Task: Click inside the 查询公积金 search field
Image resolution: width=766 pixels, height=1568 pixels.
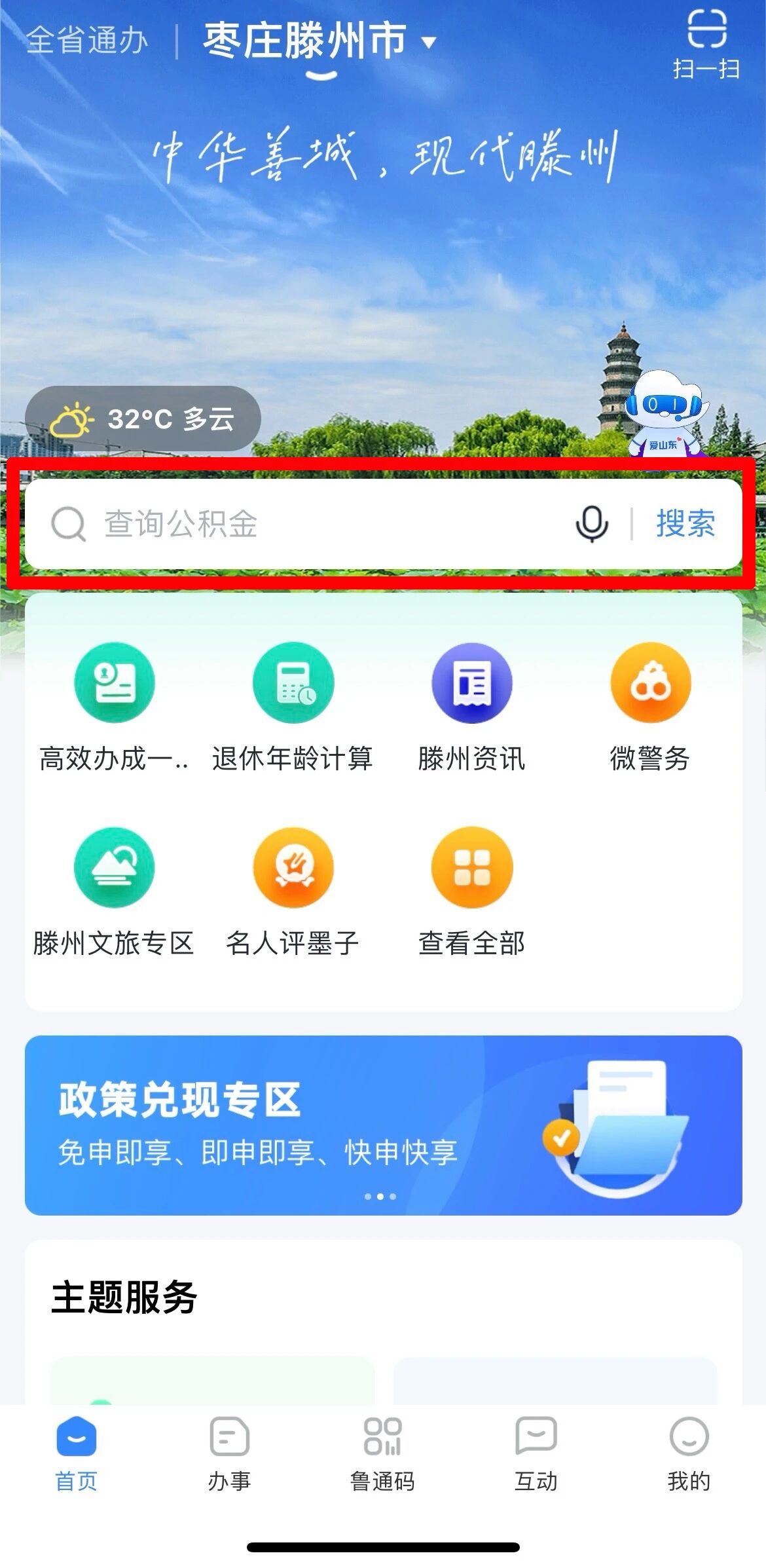Action: (x=262, y=524)
